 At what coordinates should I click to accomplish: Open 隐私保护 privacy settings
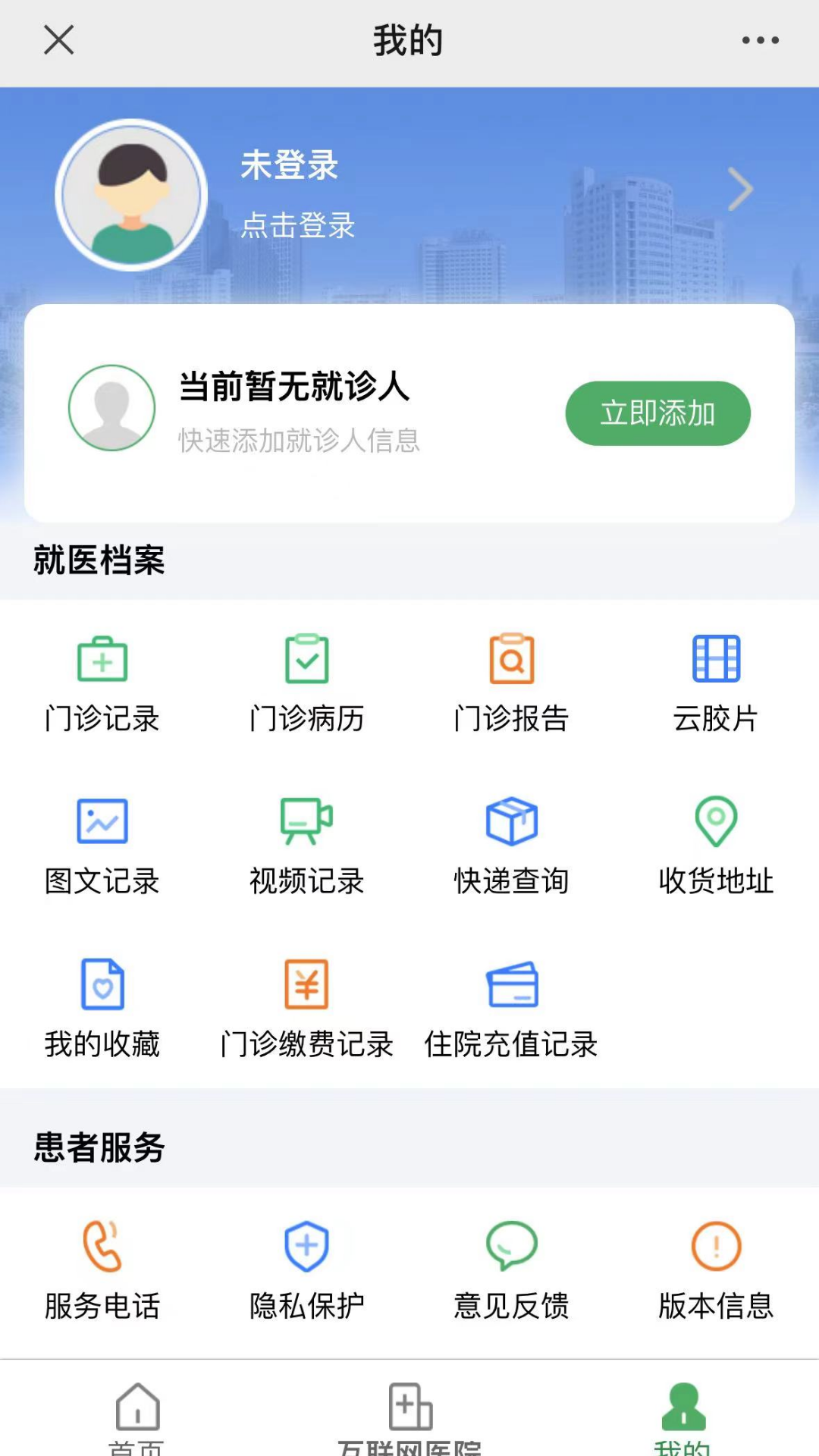[x=307, y=1271]
